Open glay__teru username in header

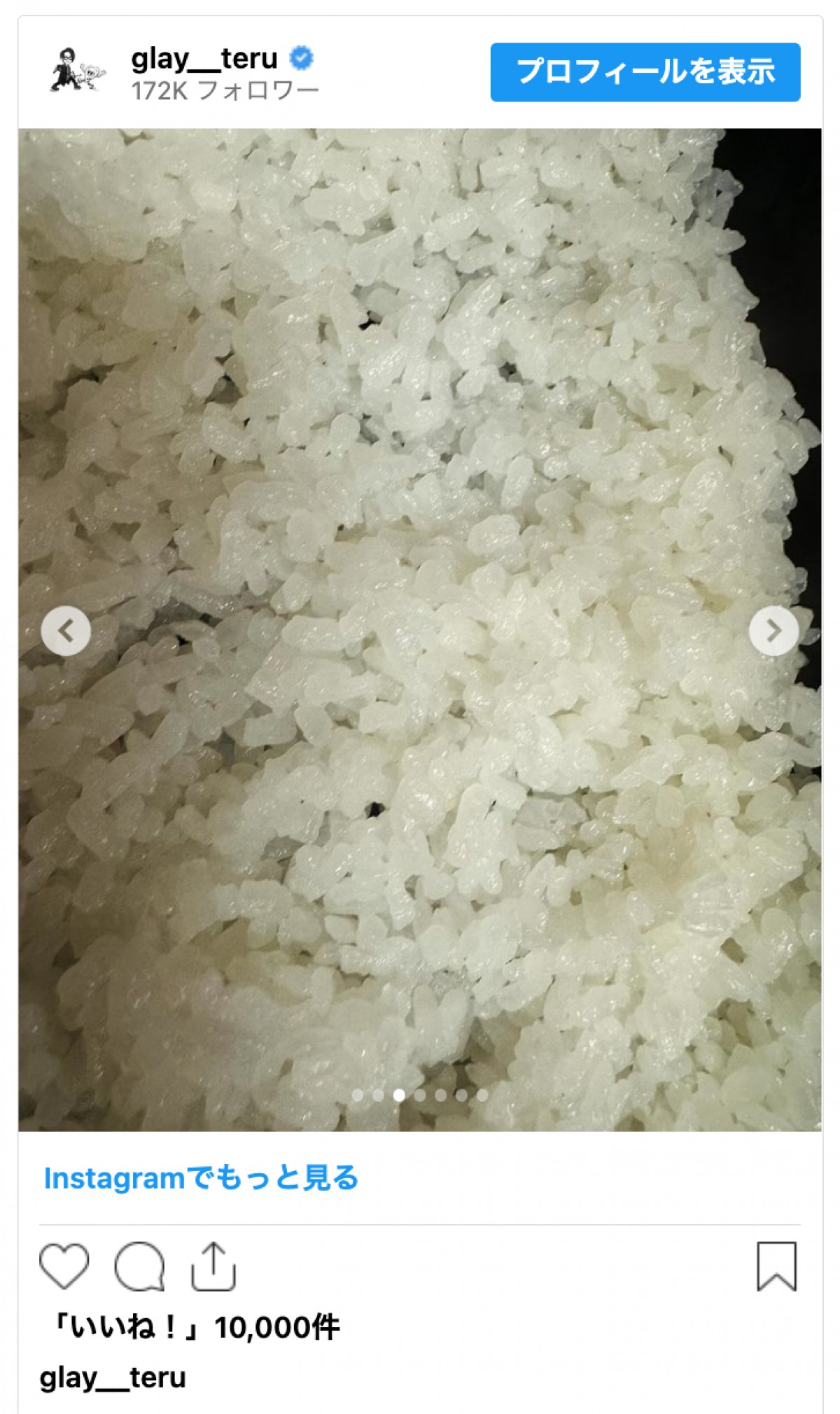[204, 58]
